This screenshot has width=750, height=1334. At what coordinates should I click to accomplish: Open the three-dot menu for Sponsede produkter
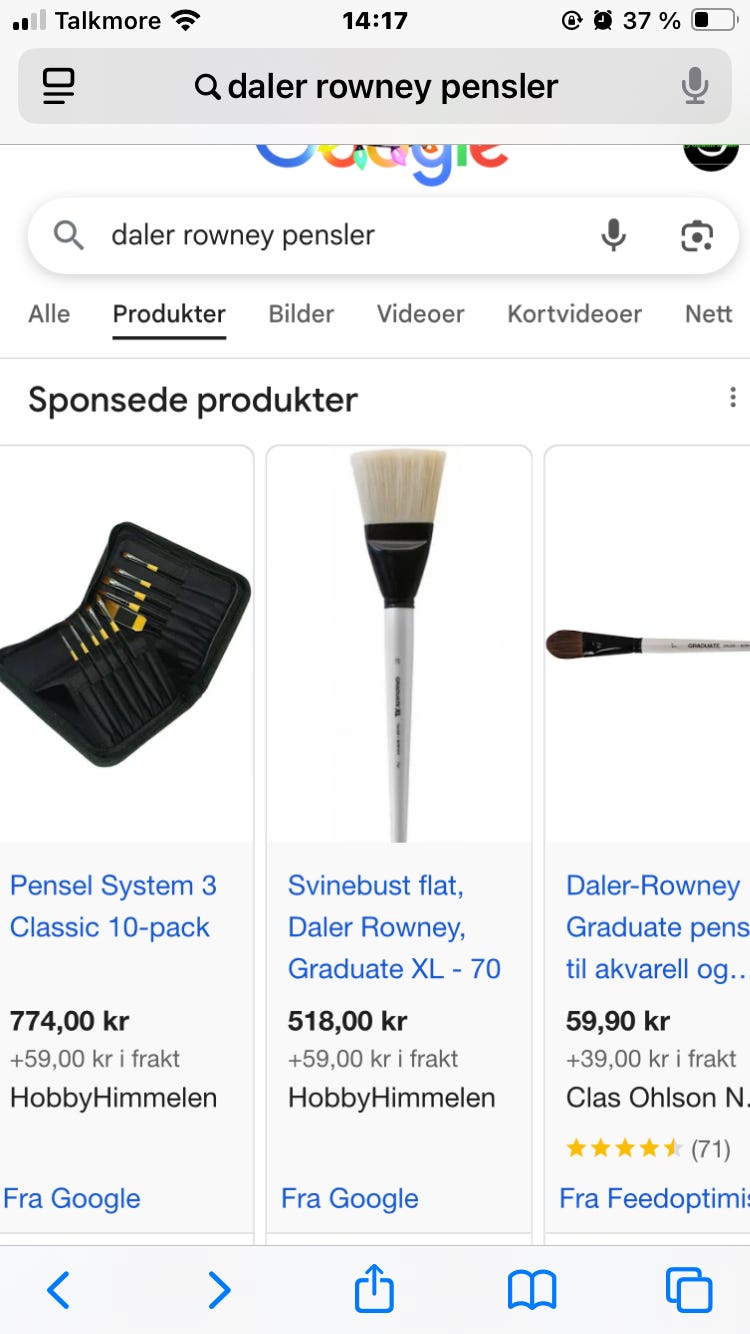(x=733, y=397)
